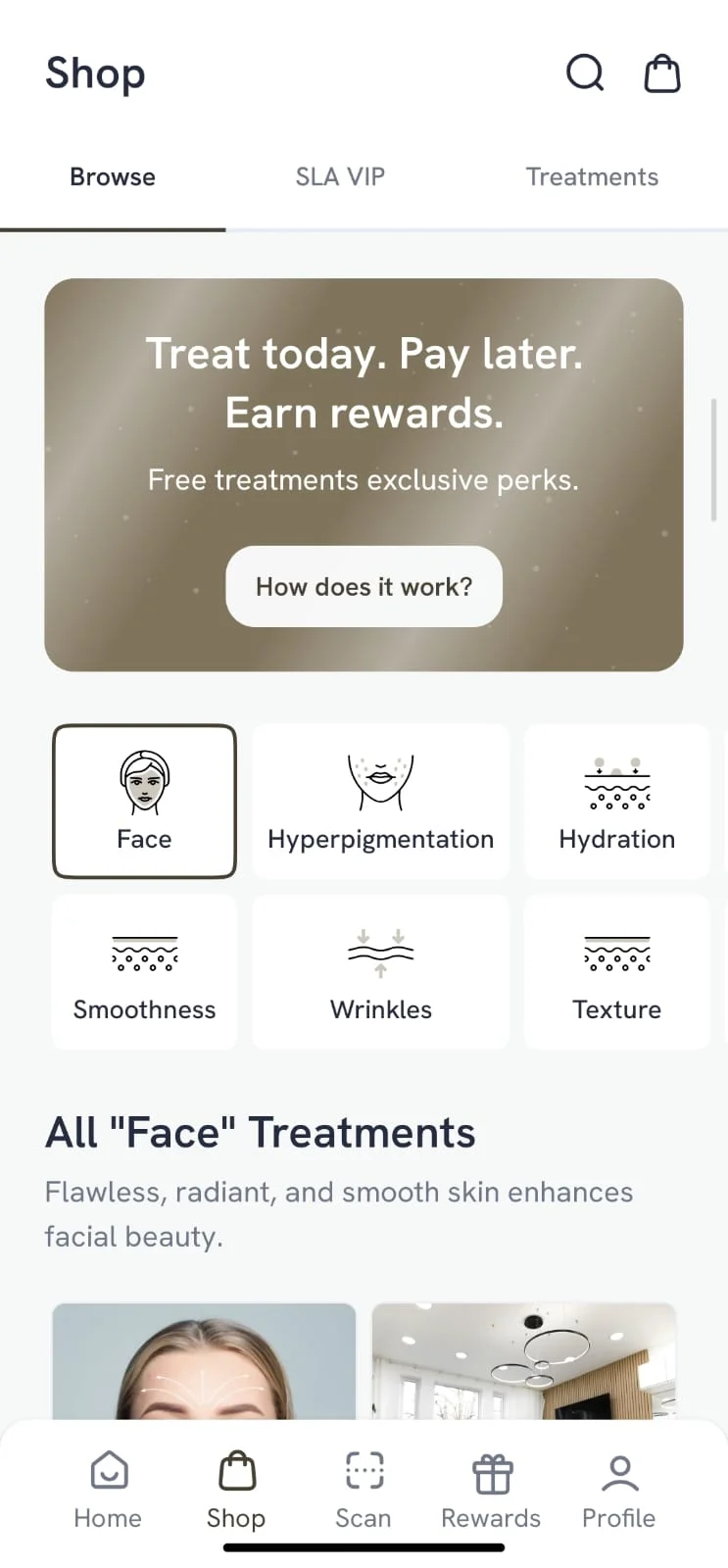728x1568 pixels.
Task: Select the Browse tab
Action: (113, 177)
